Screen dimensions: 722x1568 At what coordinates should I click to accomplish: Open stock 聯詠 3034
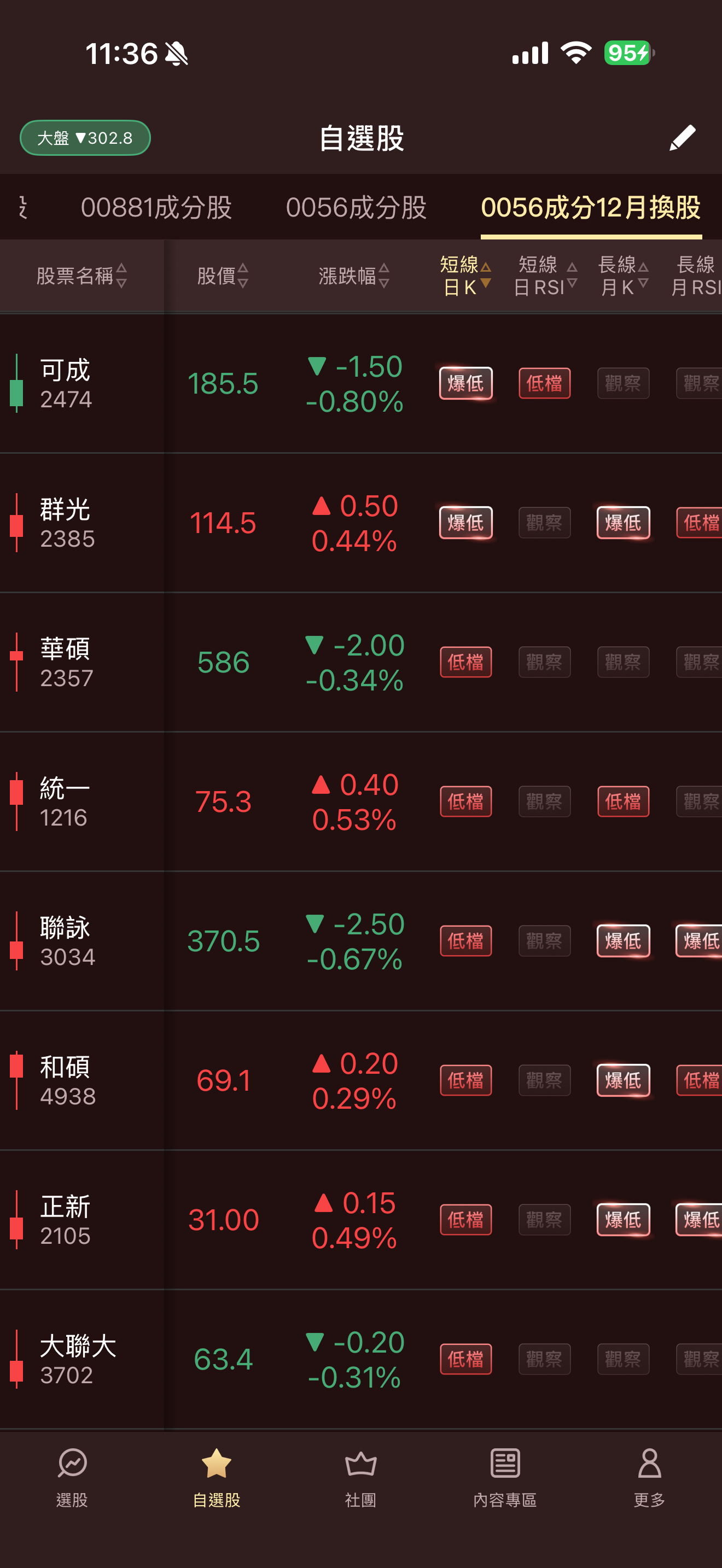click(x=66, y=941)
